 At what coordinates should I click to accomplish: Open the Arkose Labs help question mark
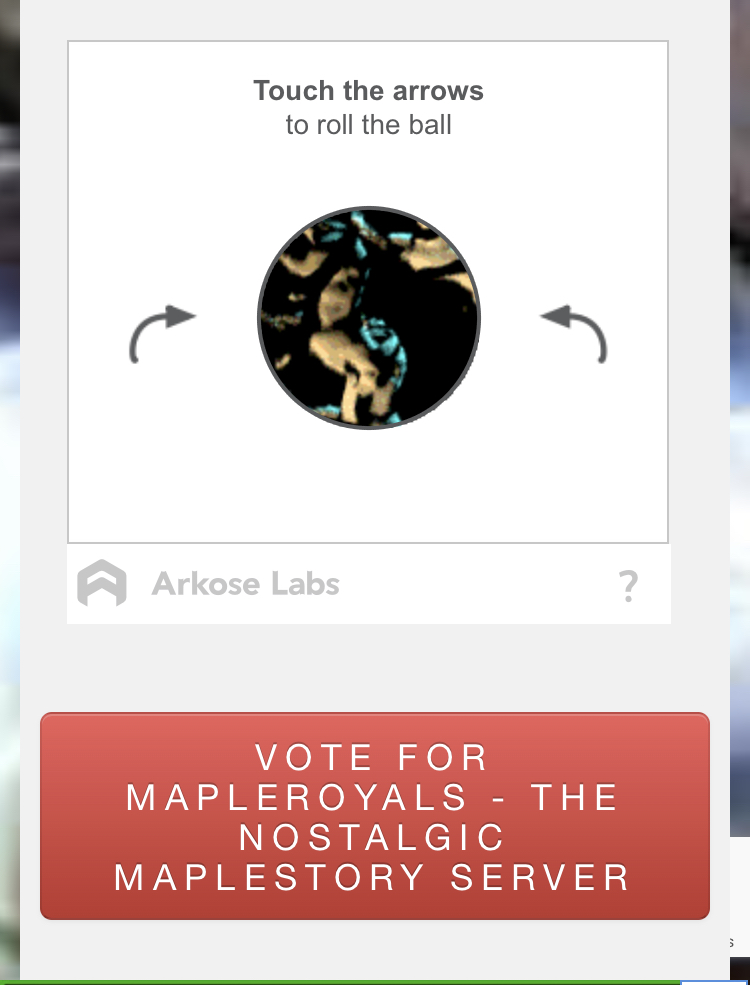click(x=628, y=585)
